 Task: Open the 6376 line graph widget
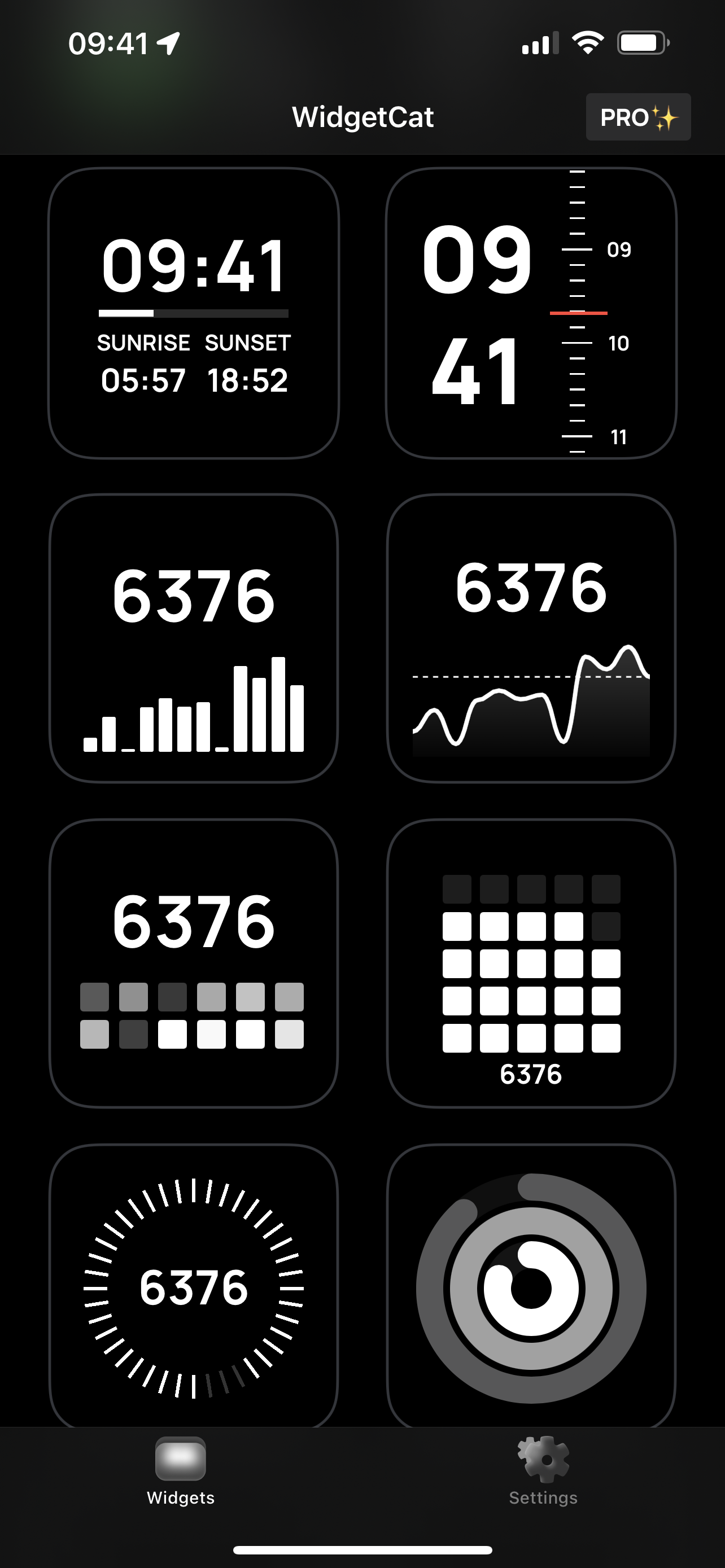(x=531, y=638)
